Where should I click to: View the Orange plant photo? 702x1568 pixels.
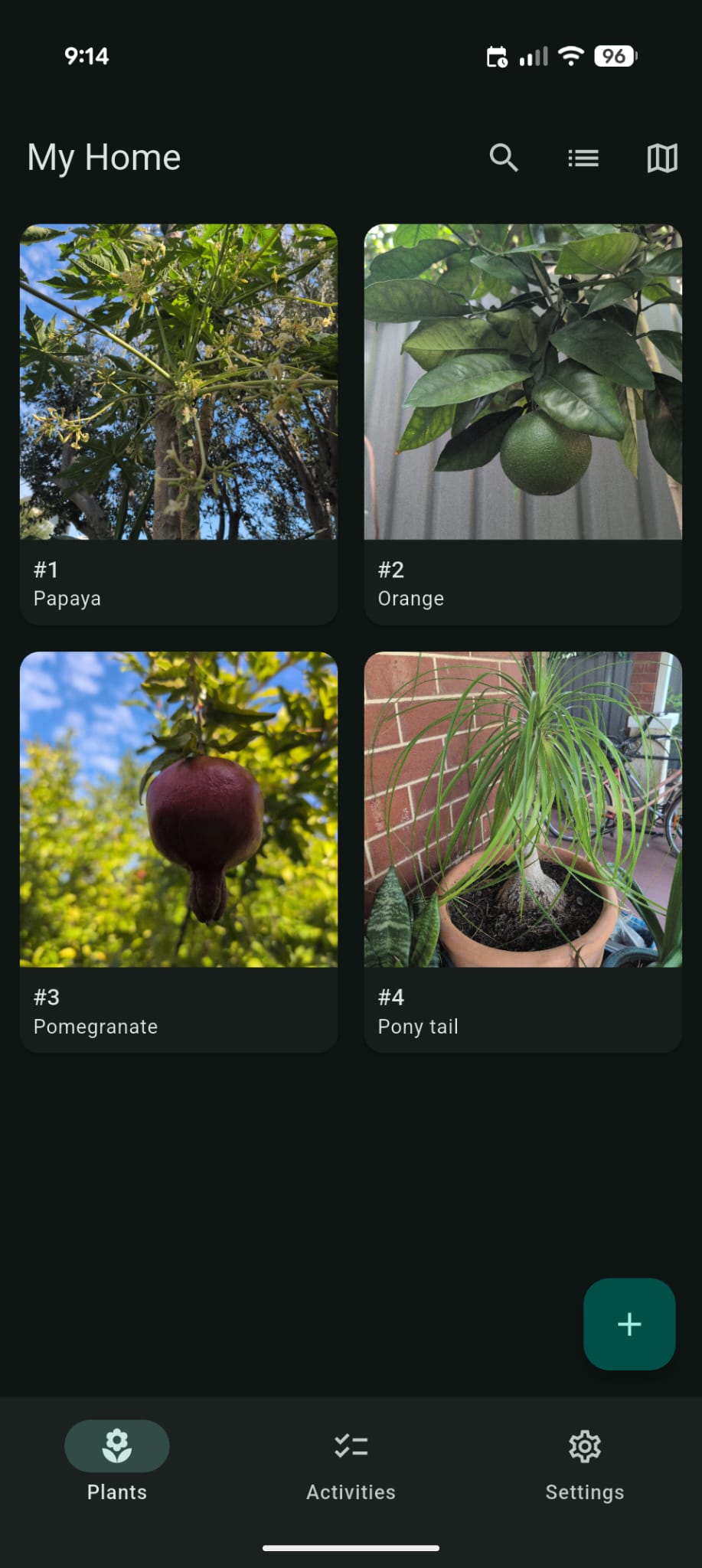[523, 383]
